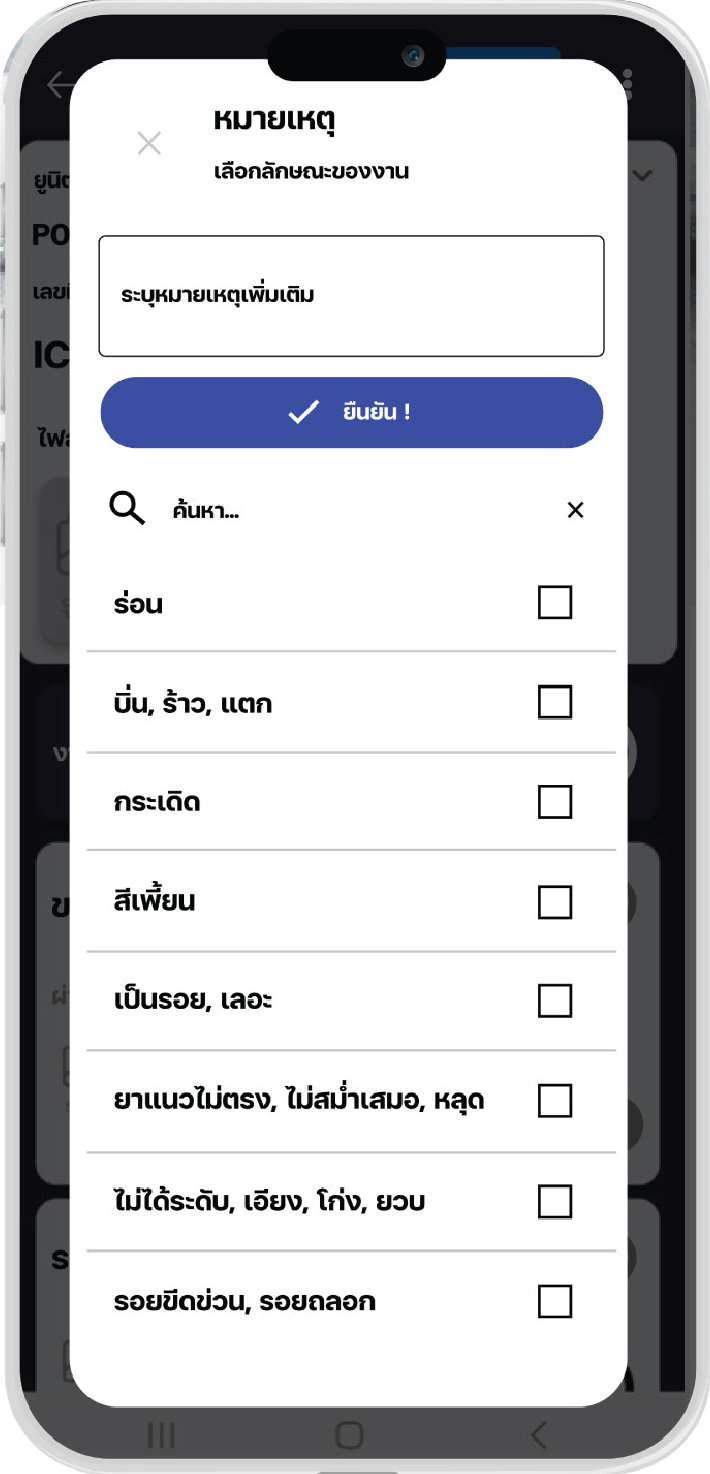Mark the สีเพี้ยน checkbox

[x=555, y=902]
